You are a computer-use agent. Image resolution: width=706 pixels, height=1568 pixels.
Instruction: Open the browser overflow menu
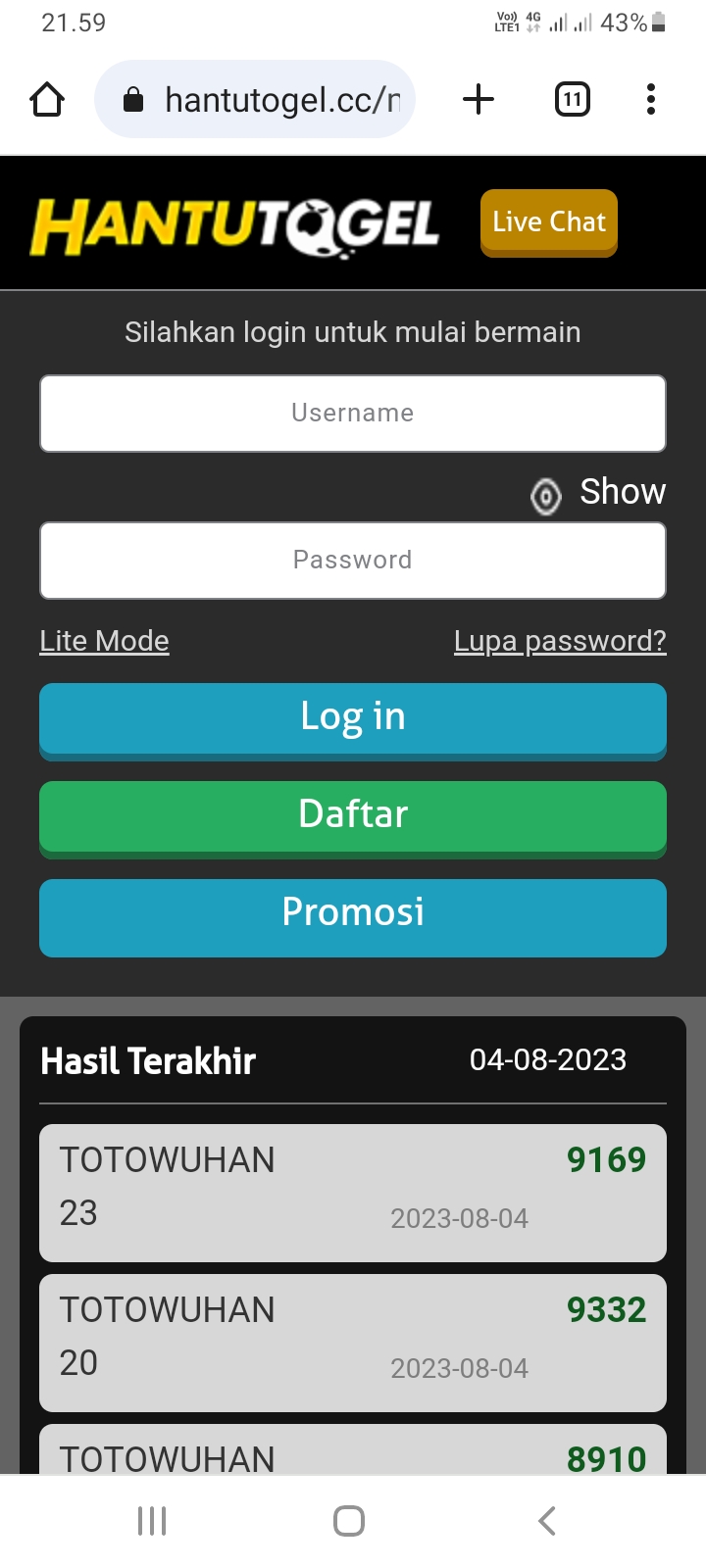pos(651,99)
